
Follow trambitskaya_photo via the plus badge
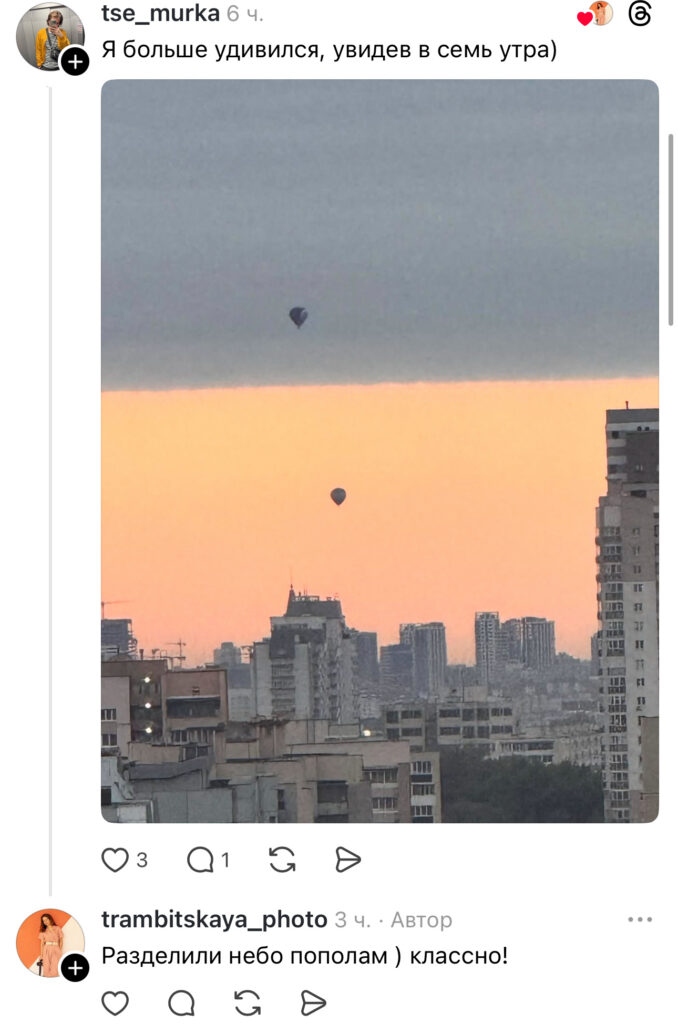click(x=75, y=967)
